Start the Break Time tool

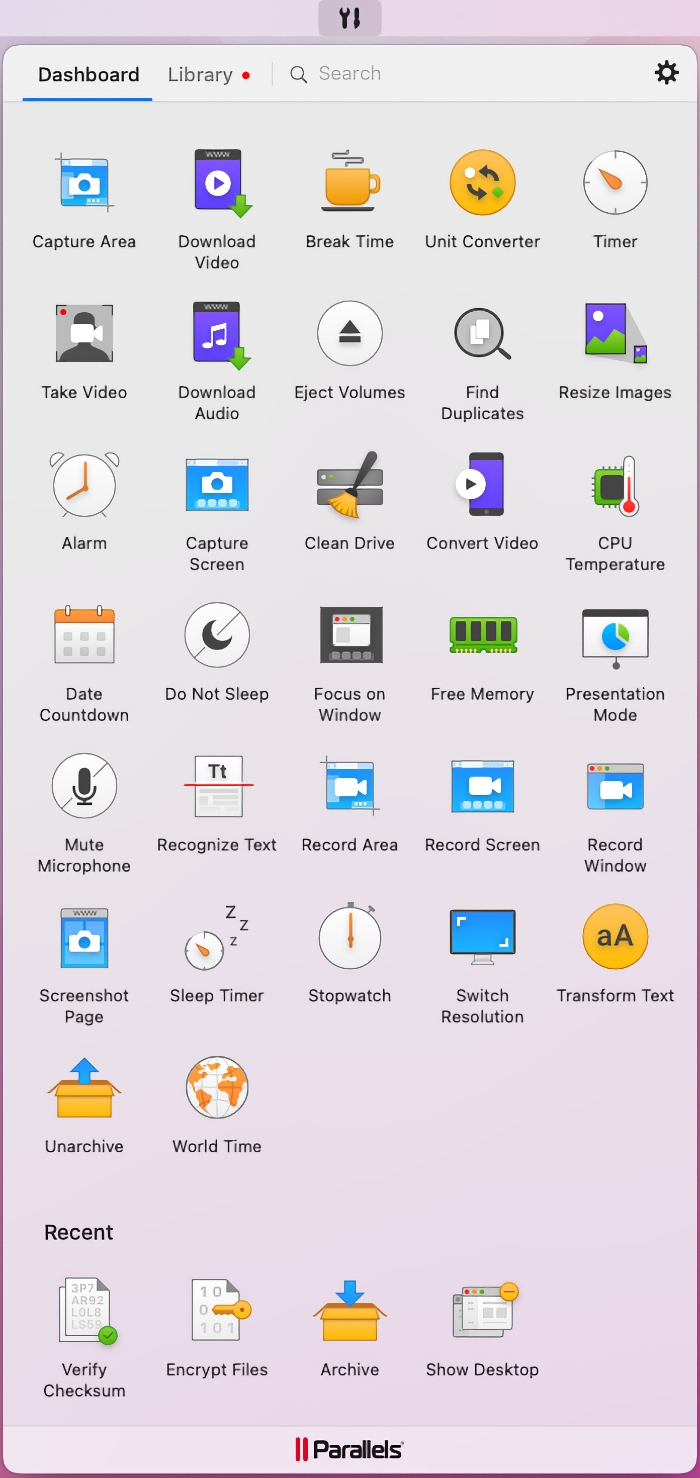click(350, 184)
